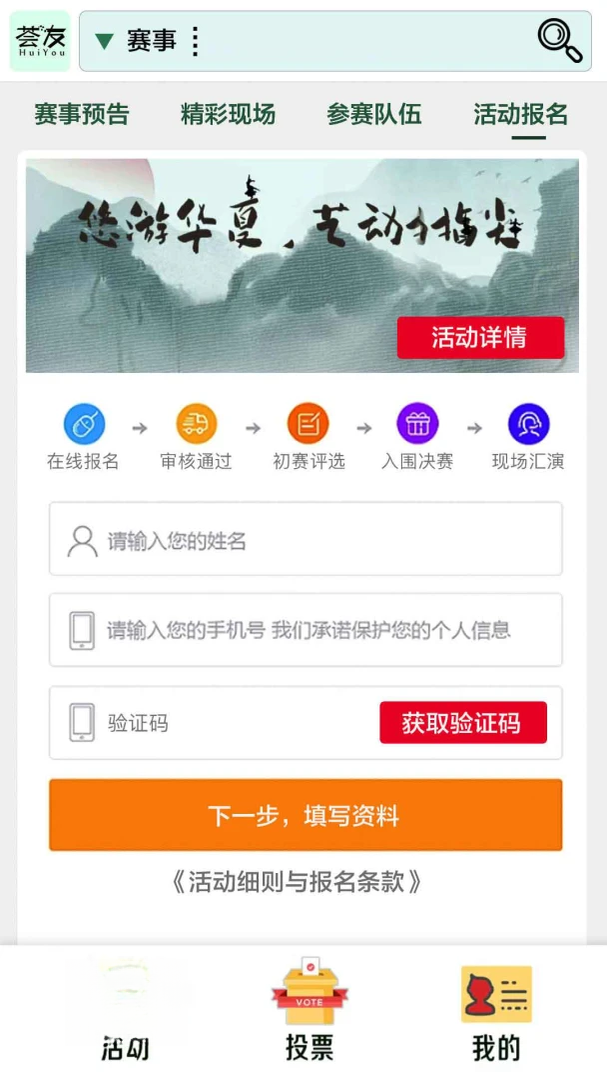Switch to the 投票 bottom tab
The image size is (607, 1080).
(309, 1011)
